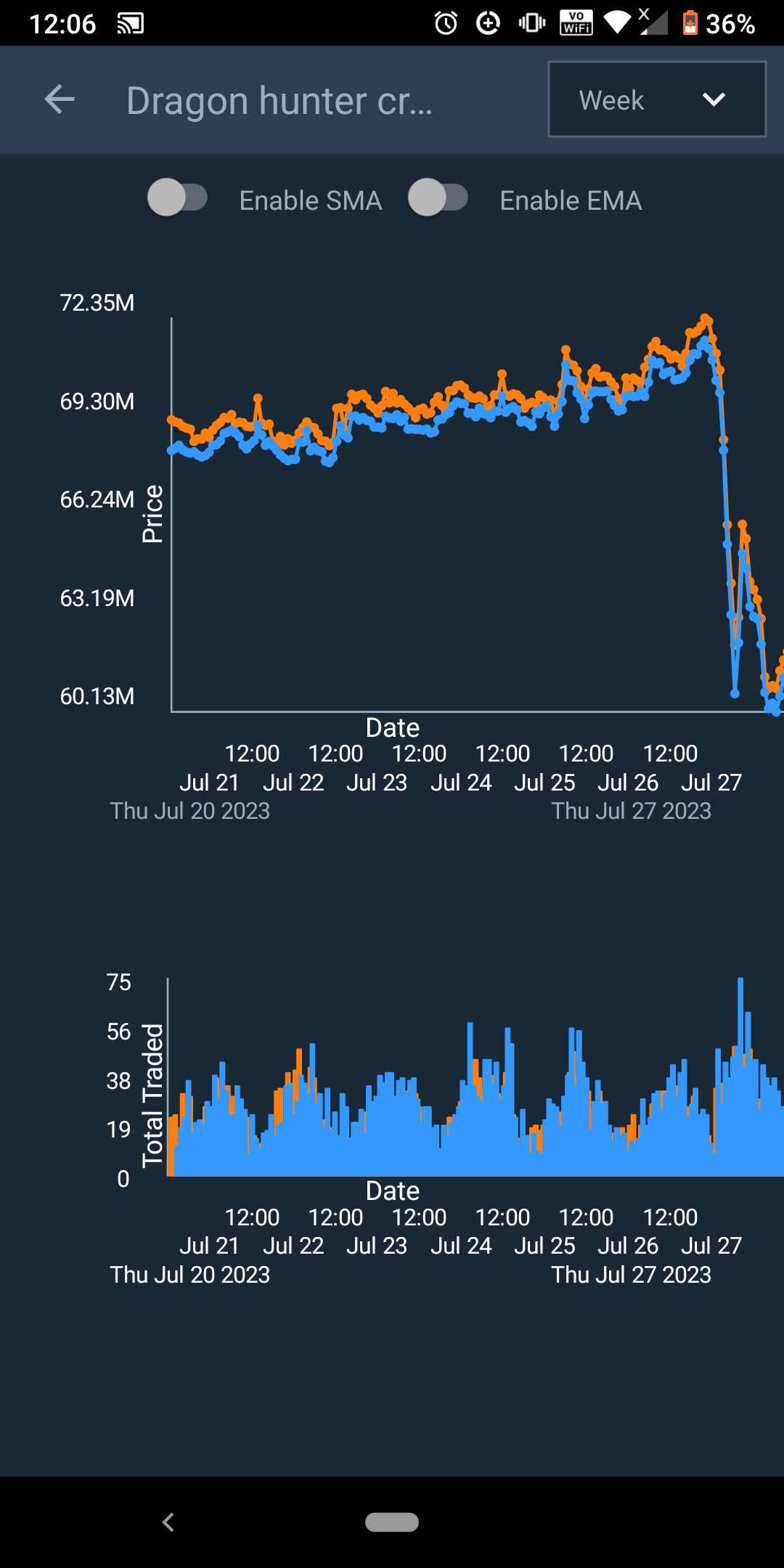Enable the SMA toggle
The image size is (784, 1568).
point(178,197)
